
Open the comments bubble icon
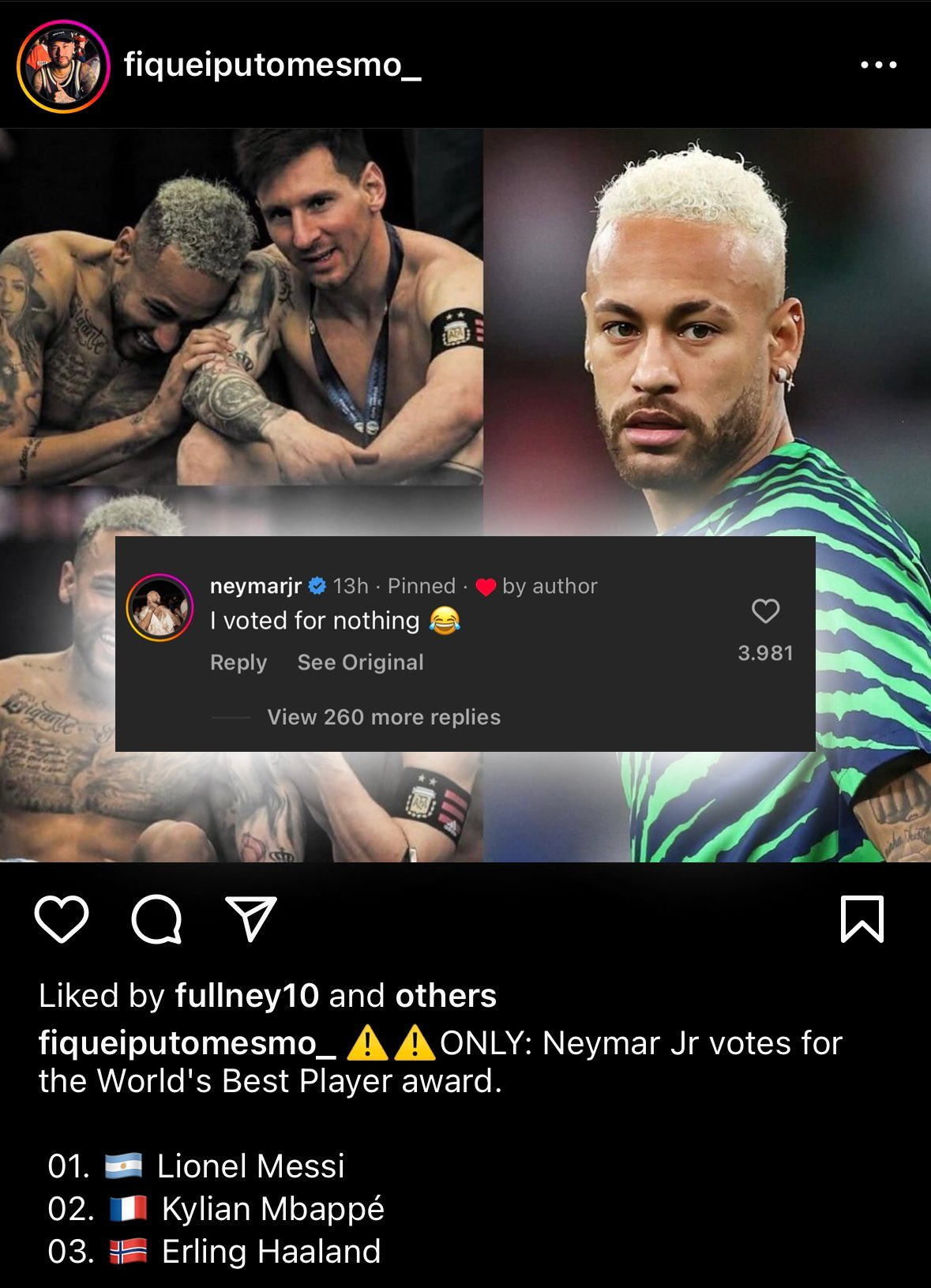tap(156, 919)
